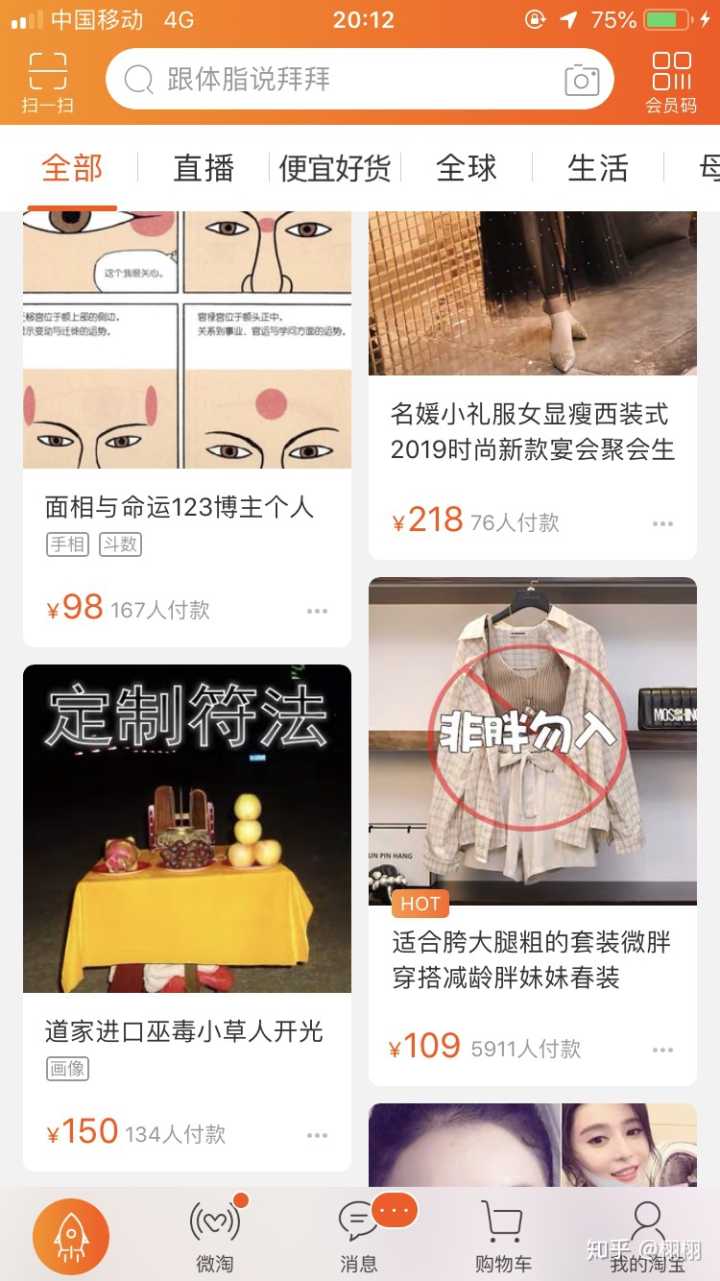Switch to the 便宜好货 tab
The width and height of the screenshot is (720, 1281).
335,168
